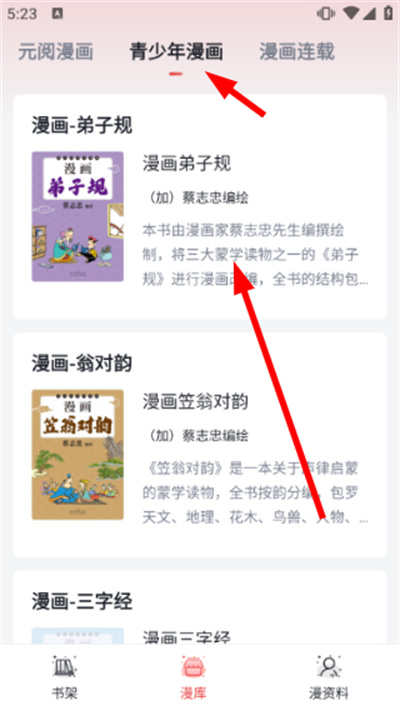Open the 漫画连载 tab
The height and width of the screenshot is (711, 400).
[297, 51]
